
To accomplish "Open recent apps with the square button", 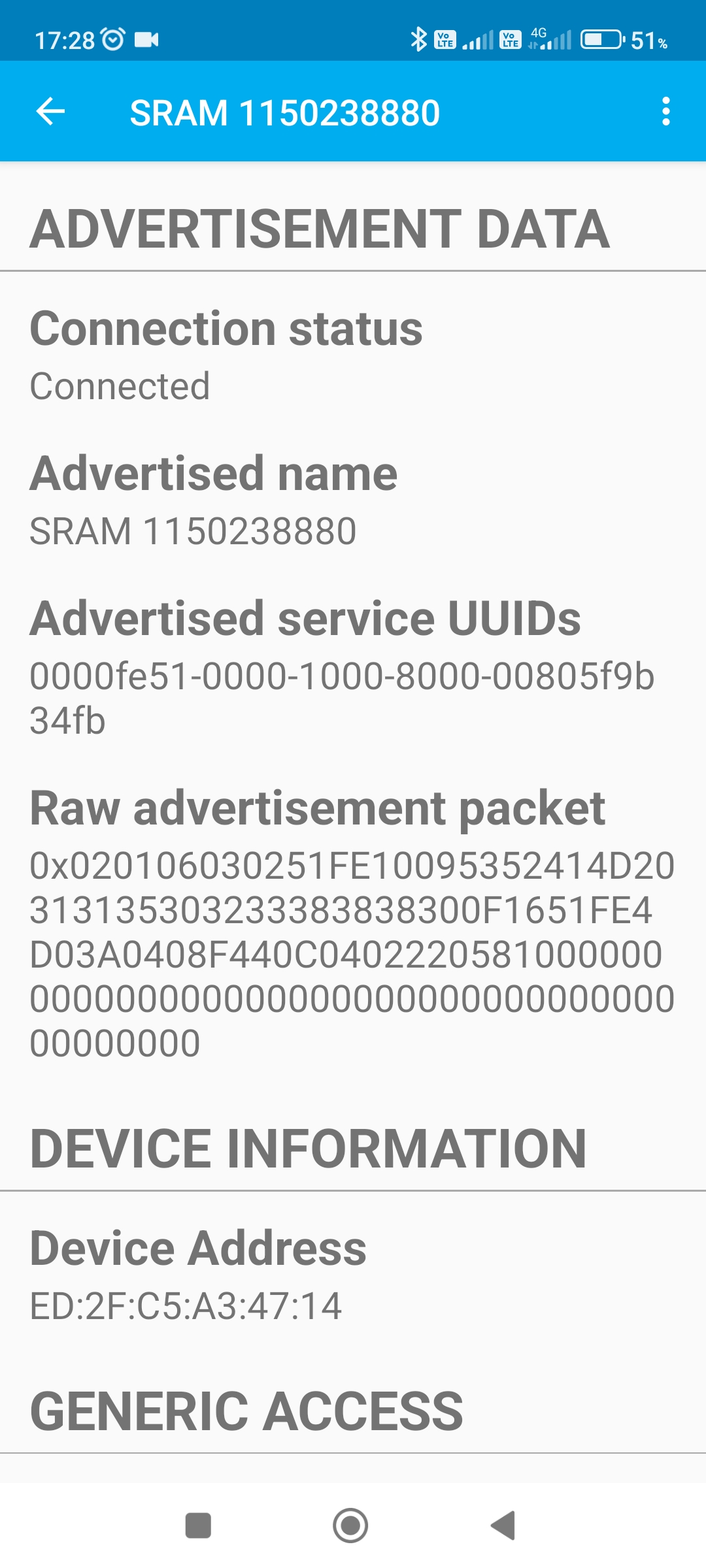I will click(198, 1526).
